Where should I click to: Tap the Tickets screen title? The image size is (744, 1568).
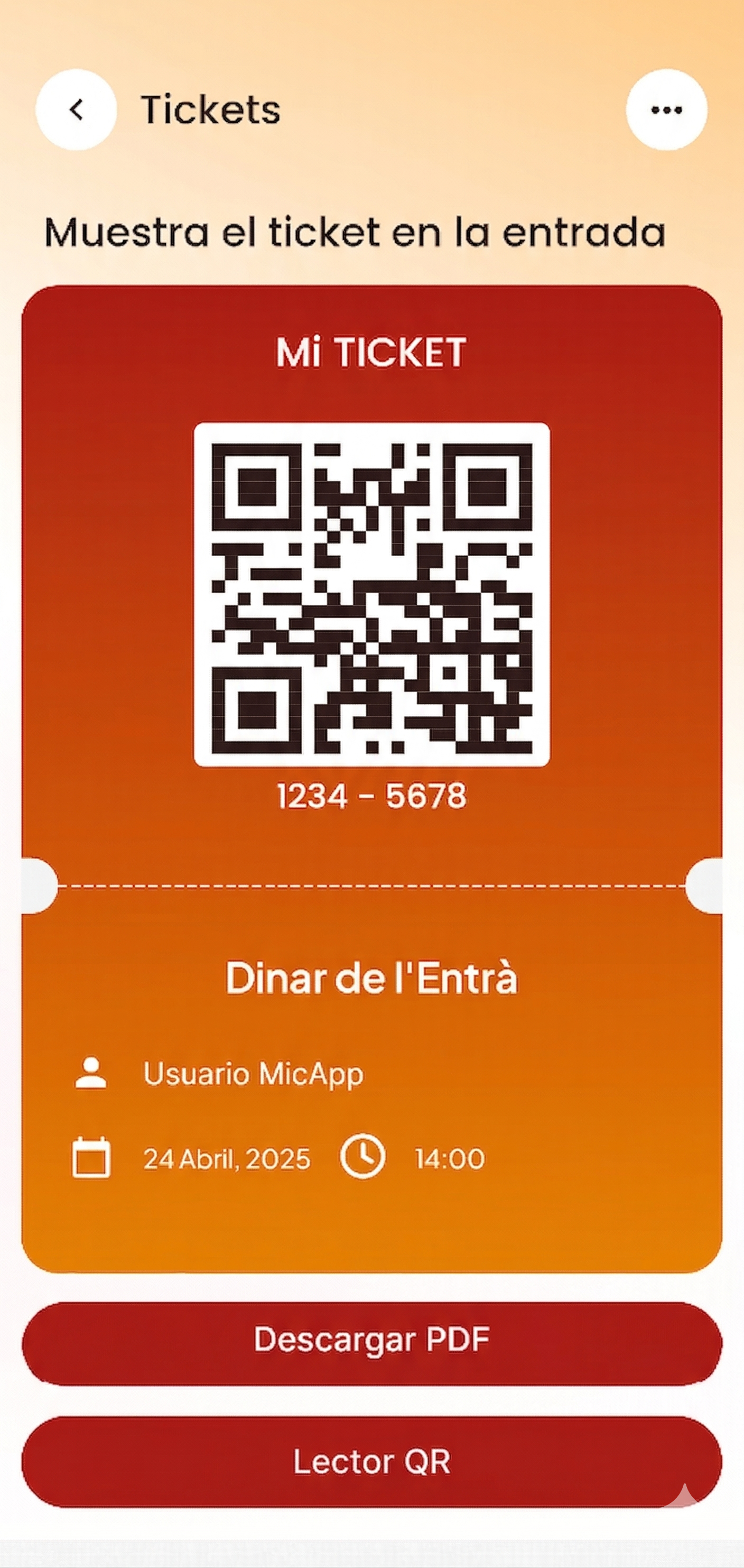coord(210,109)
